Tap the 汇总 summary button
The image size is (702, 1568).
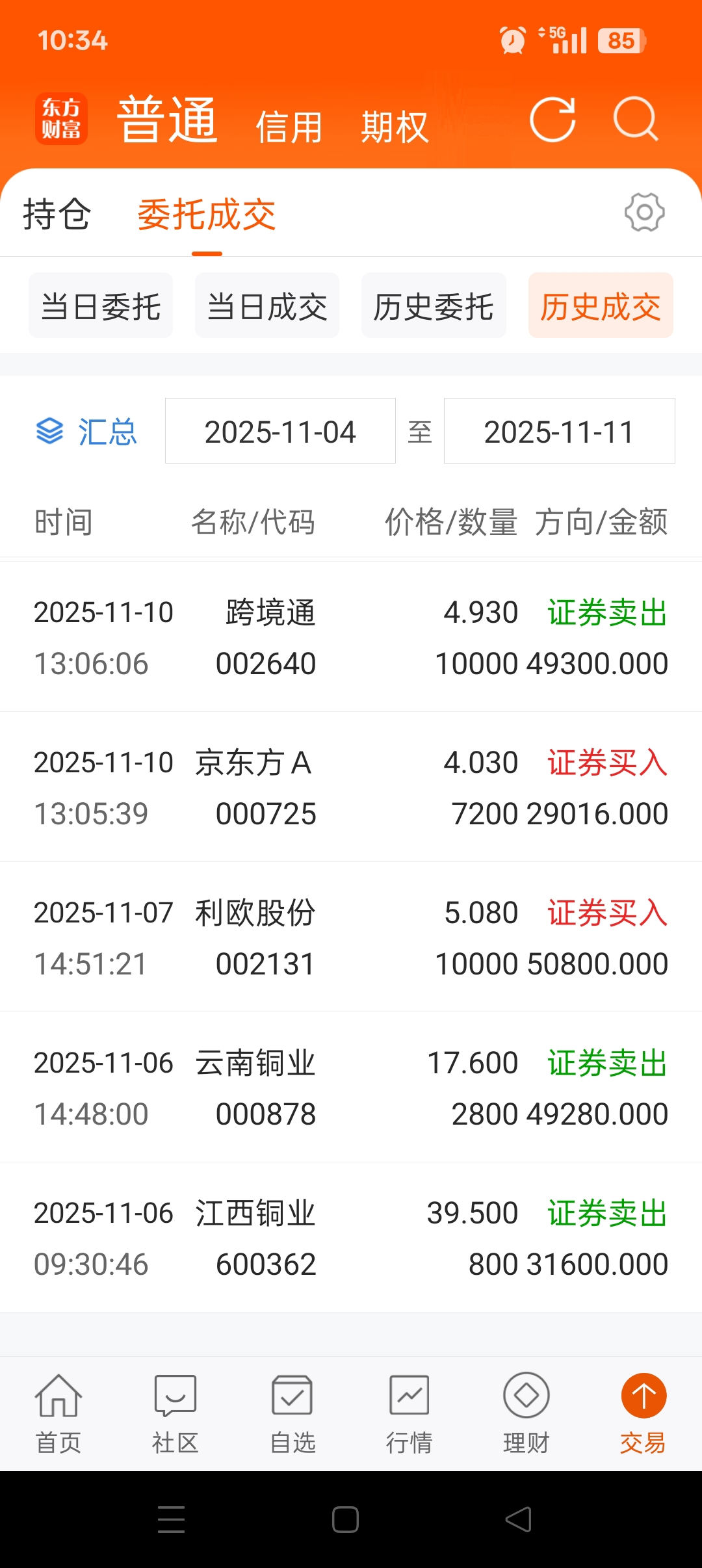pos(86,432)
